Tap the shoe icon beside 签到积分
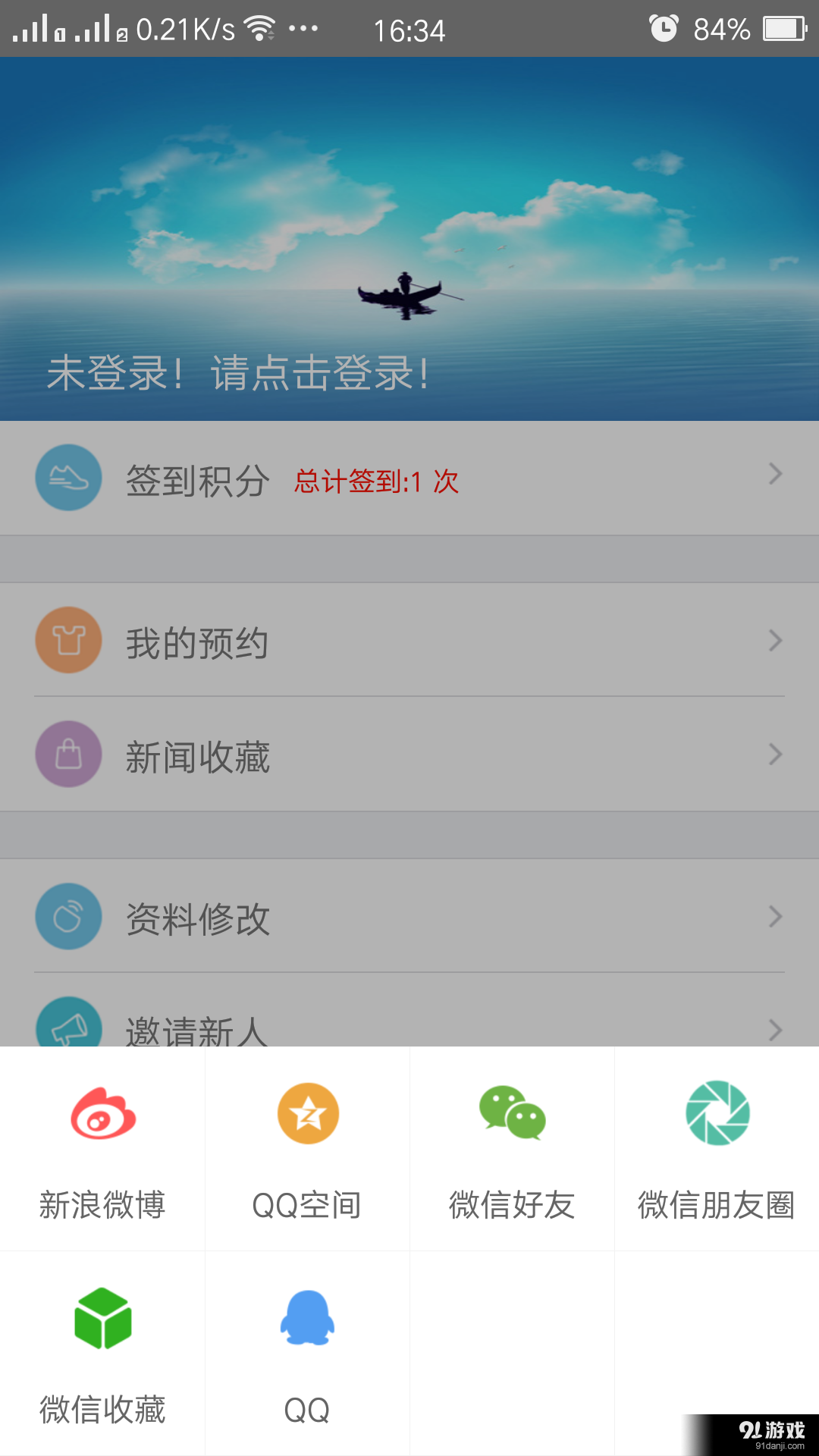 [67, 477]
